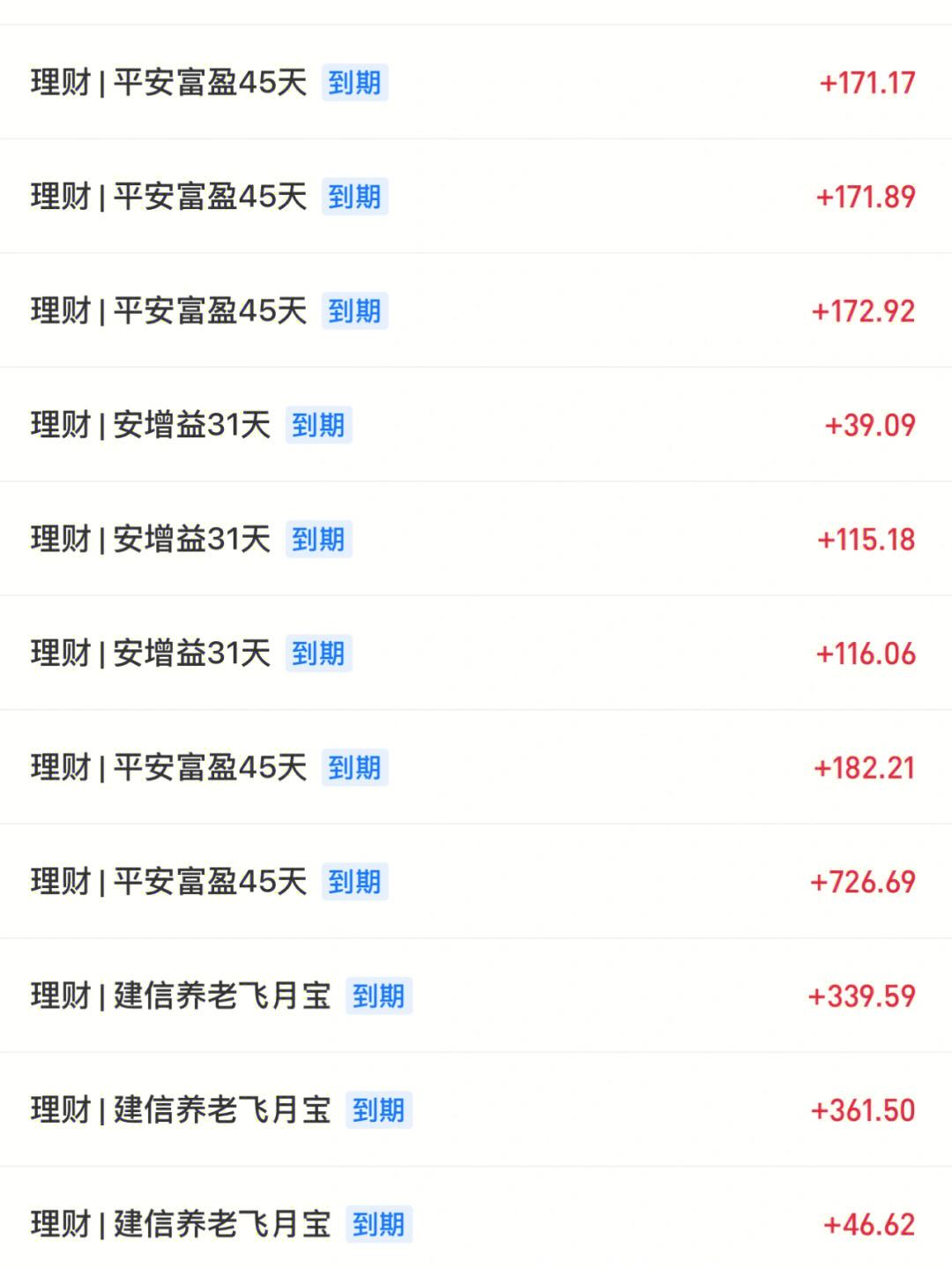Screen dimensions: 952x1269
Task: Tap the 理财 label on the +115.18 row
Action: click(x=56, y=540)
